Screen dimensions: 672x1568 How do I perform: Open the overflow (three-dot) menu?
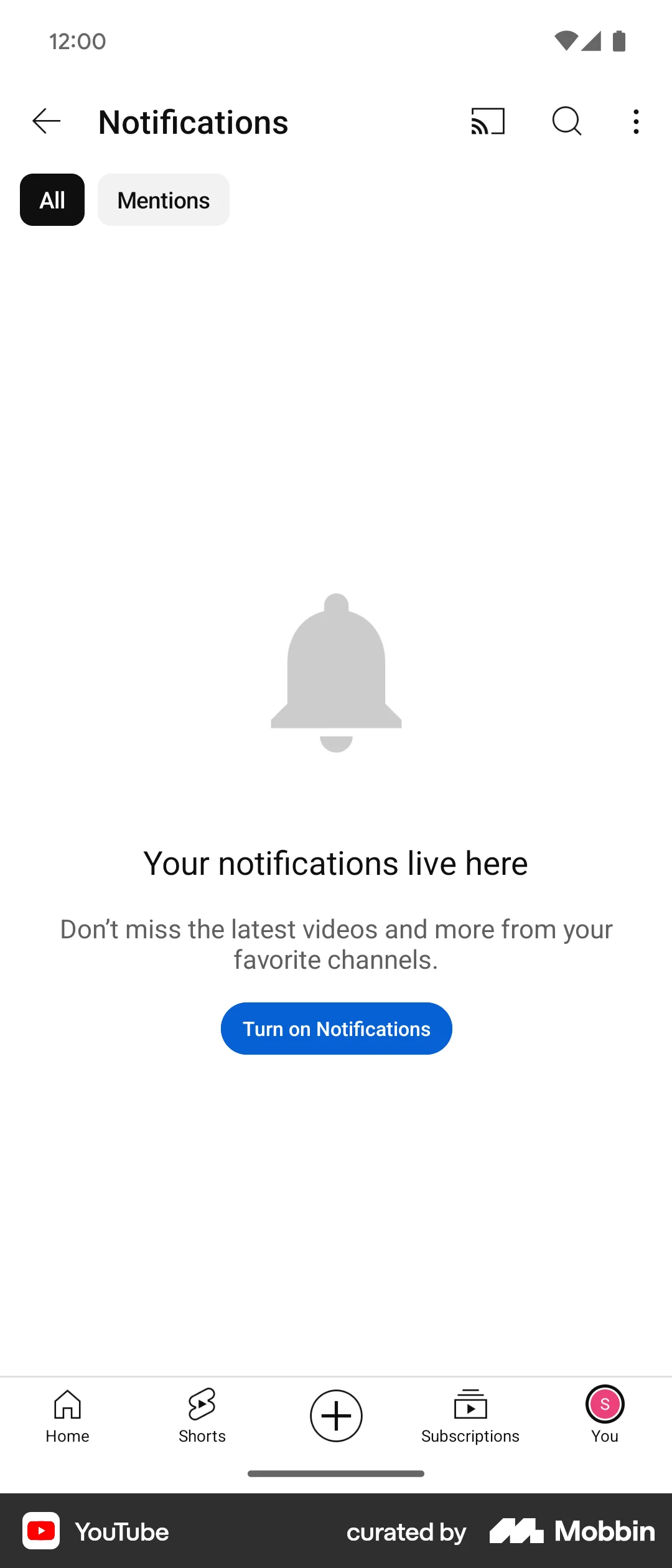pyautogui.click(x=635, y=121)
